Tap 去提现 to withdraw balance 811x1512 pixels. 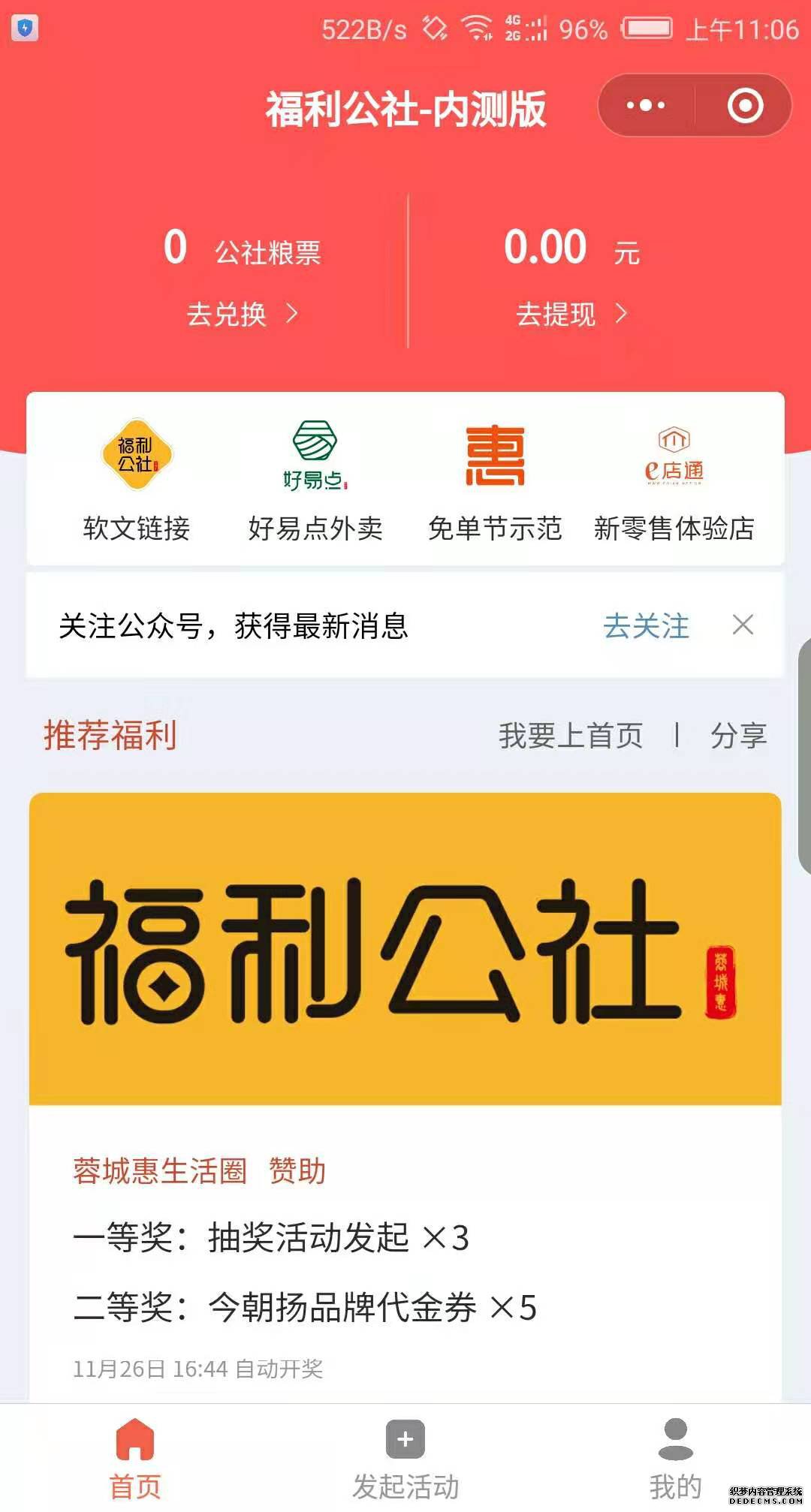point(571,314)
